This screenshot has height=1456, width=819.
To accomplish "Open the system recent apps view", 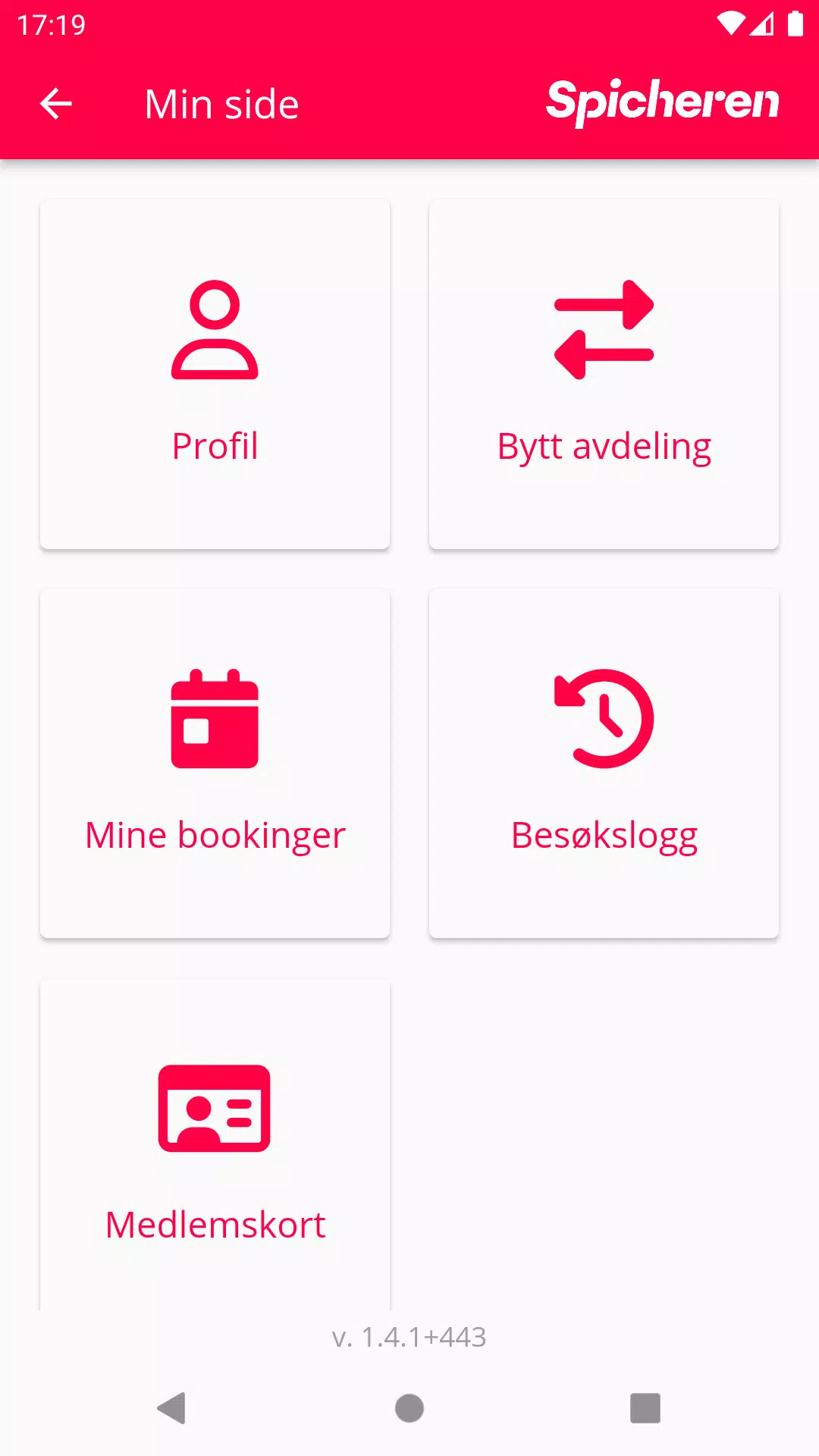I will click(x=645, y=1408).
